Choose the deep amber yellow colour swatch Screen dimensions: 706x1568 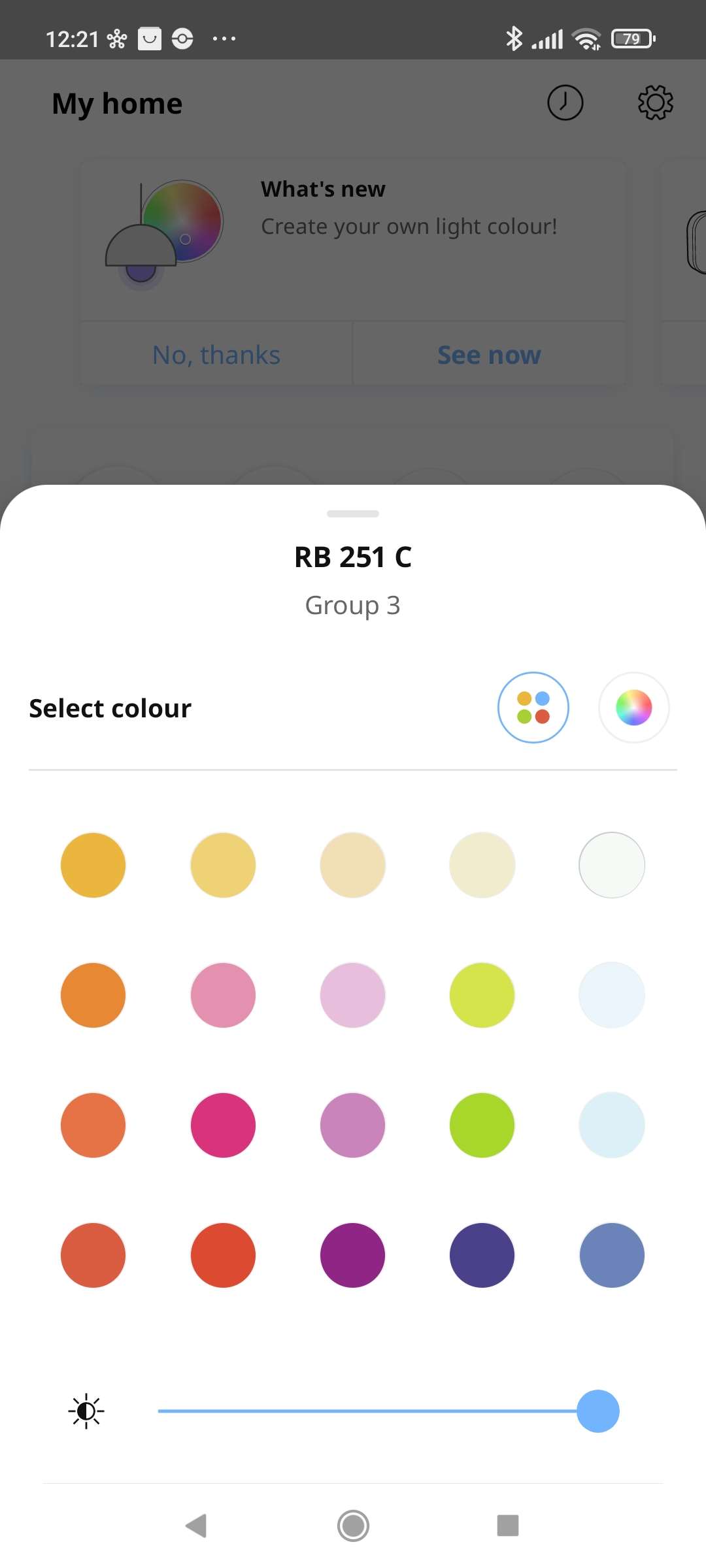[x=93, y=865]
